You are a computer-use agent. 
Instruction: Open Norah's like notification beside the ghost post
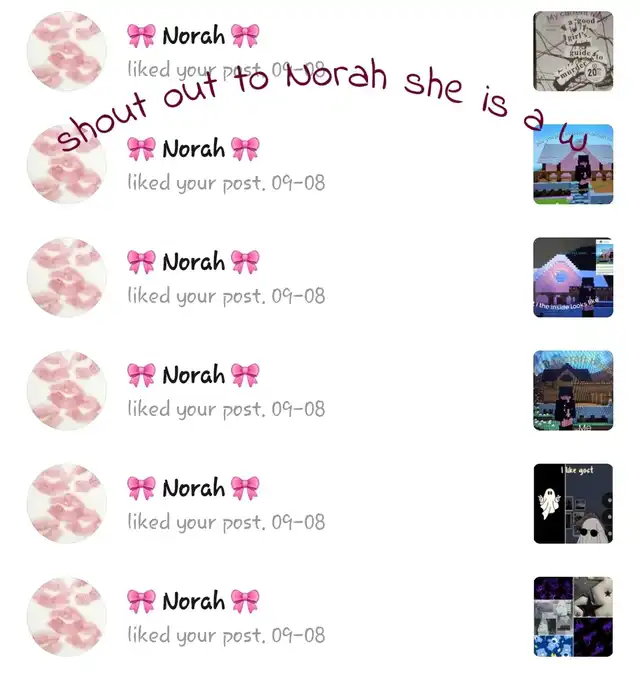pos(320,503)
